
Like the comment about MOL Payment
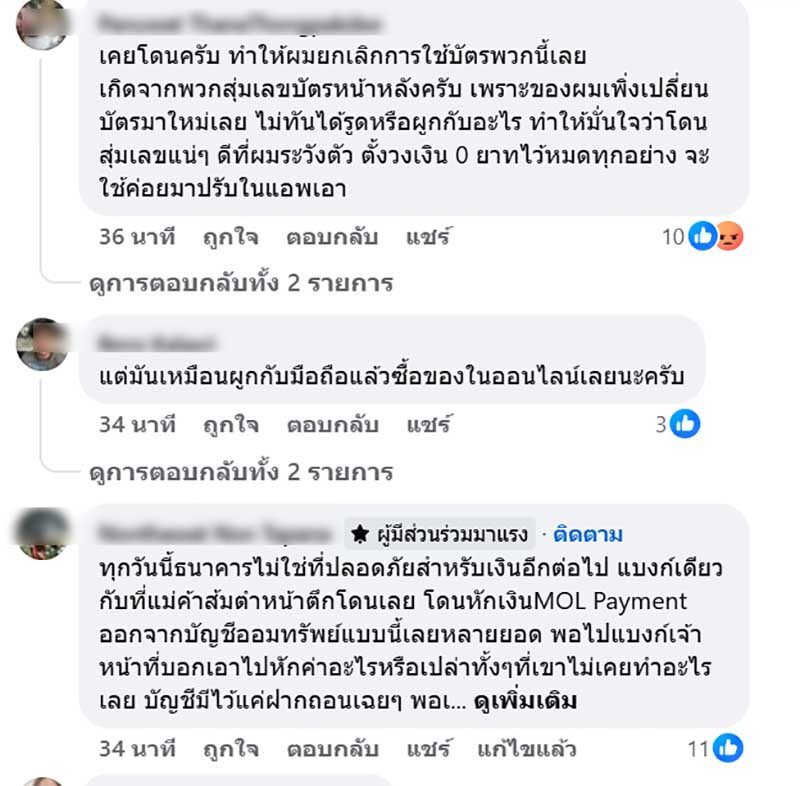(x=230, y=747)
